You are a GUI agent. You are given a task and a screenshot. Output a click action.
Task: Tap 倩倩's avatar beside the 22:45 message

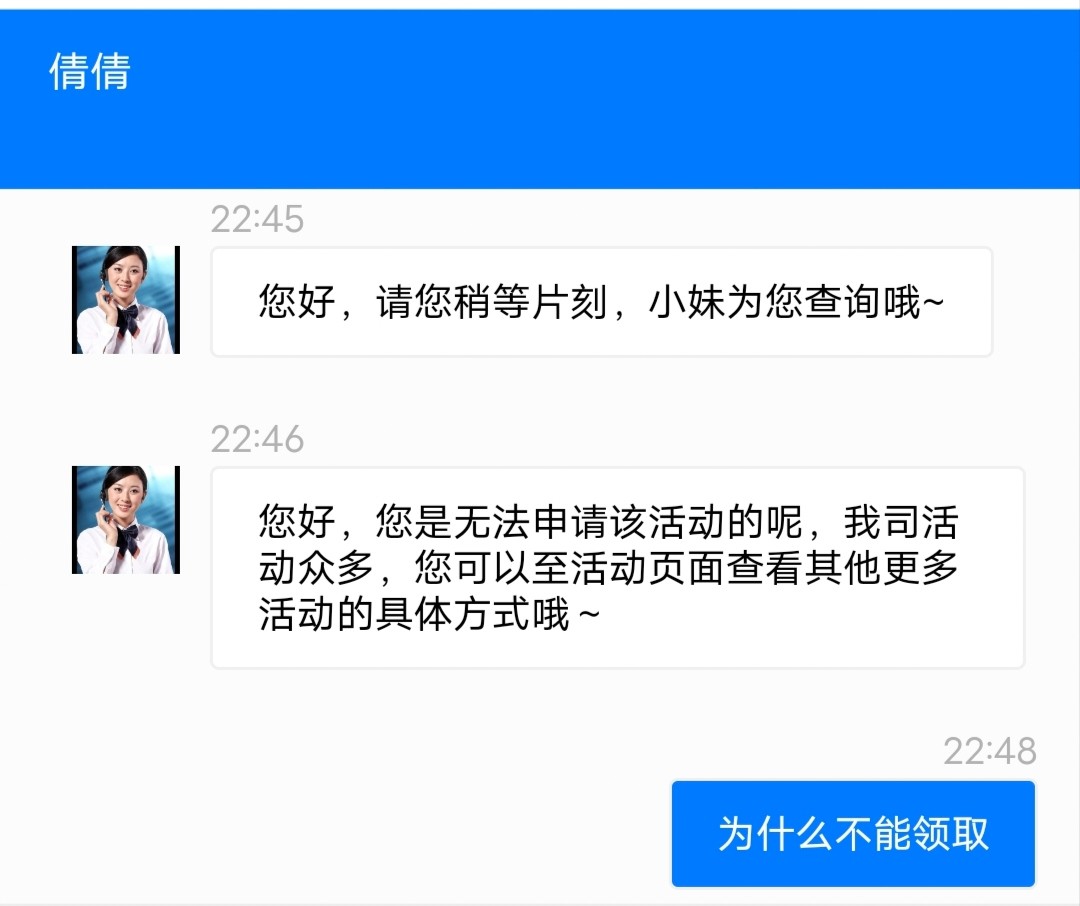pos(126,300)
